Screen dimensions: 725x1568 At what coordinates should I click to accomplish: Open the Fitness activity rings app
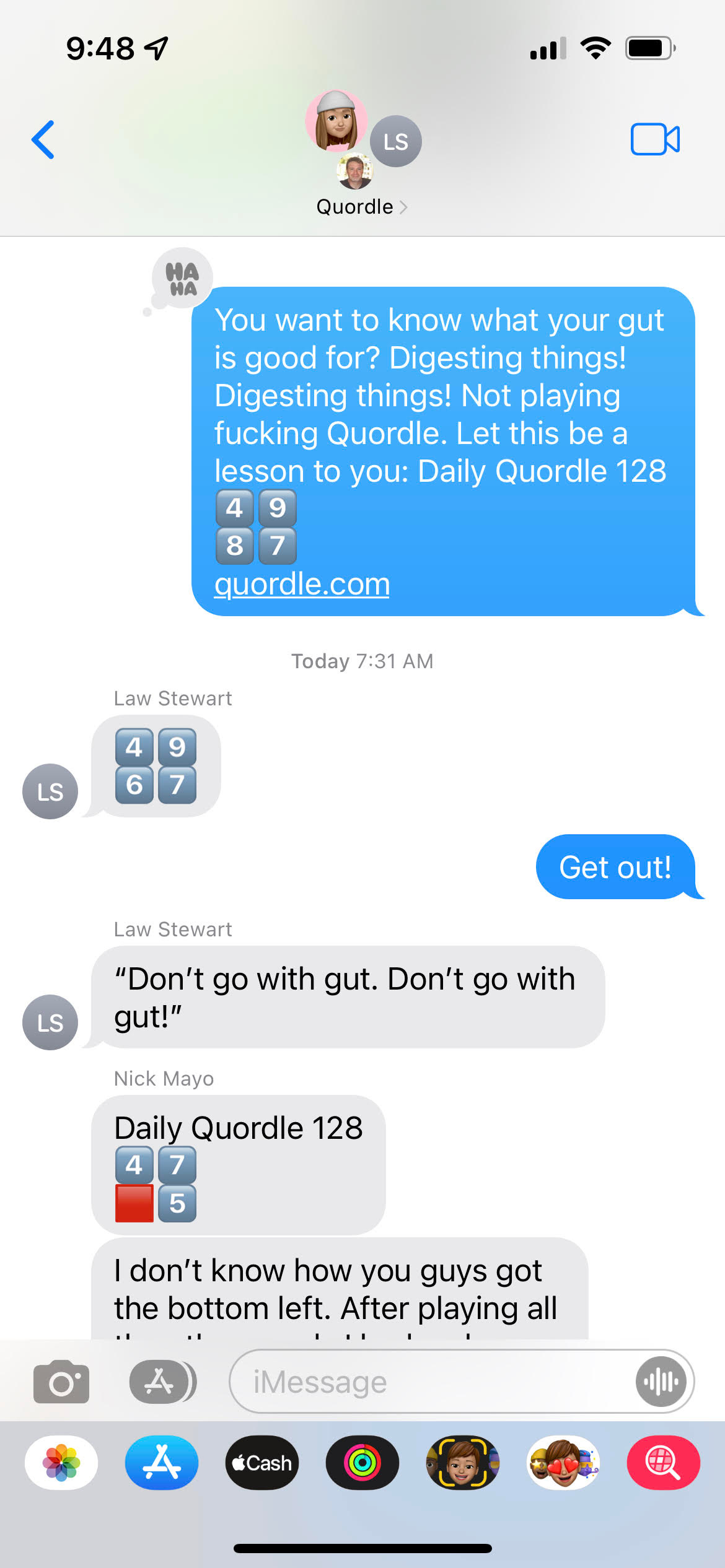tap(362, 1463)
